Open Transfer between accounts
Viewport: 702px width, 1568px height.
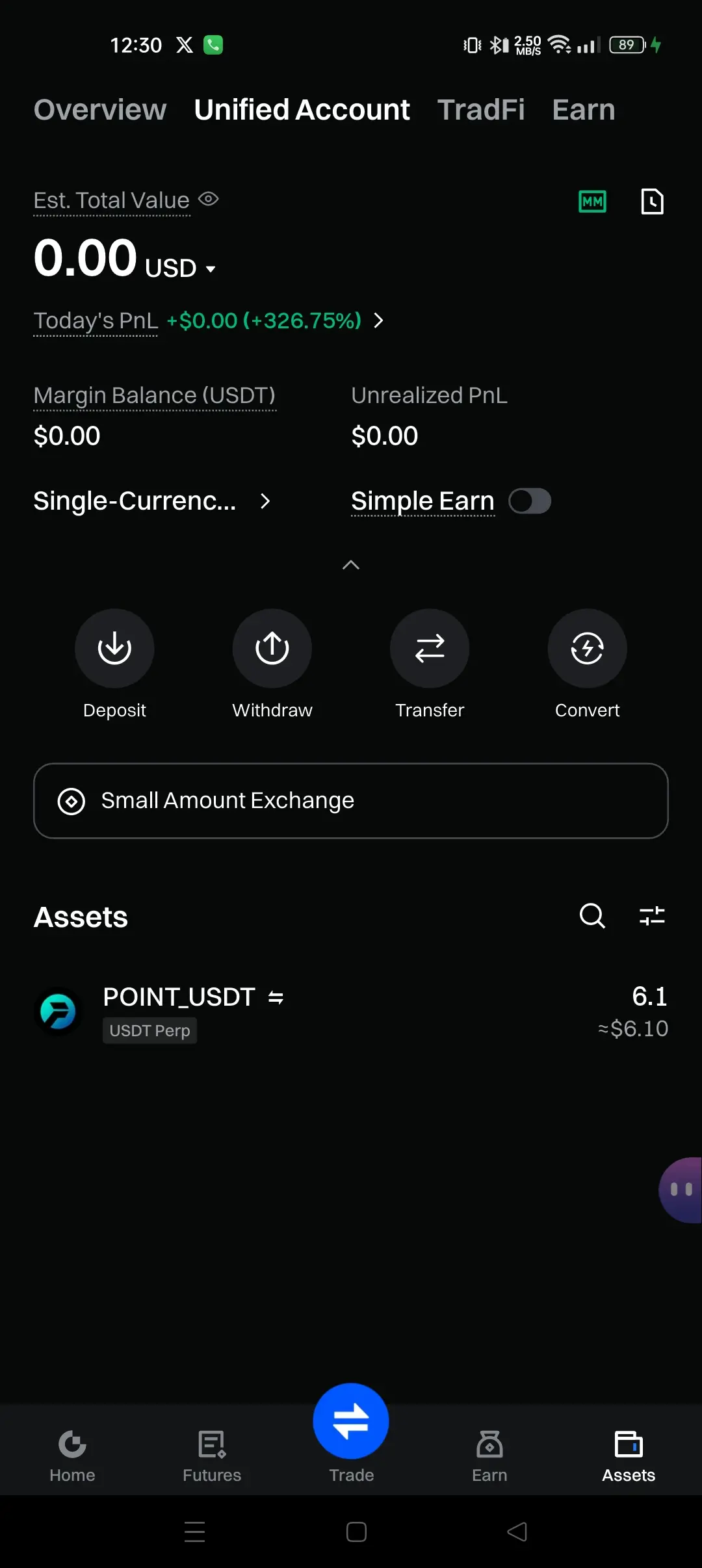pos(430,664)
